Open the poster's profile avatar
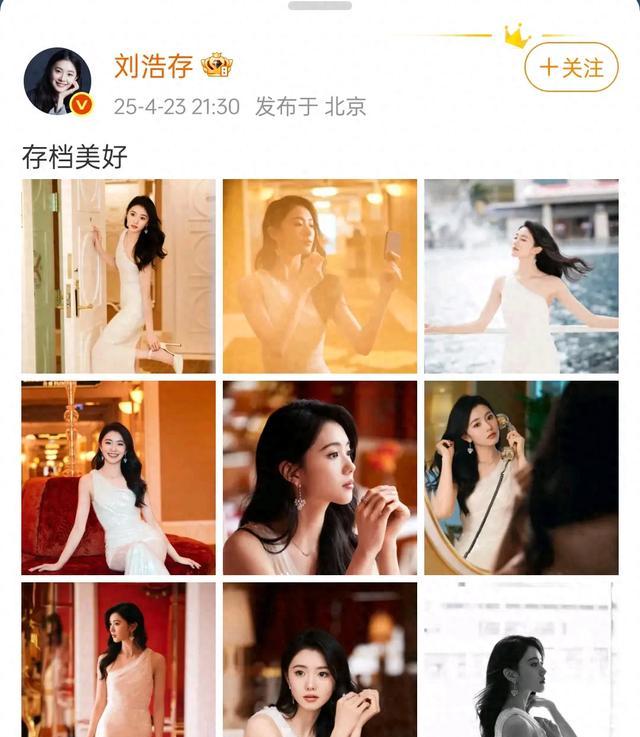 [x=58, y=80]
